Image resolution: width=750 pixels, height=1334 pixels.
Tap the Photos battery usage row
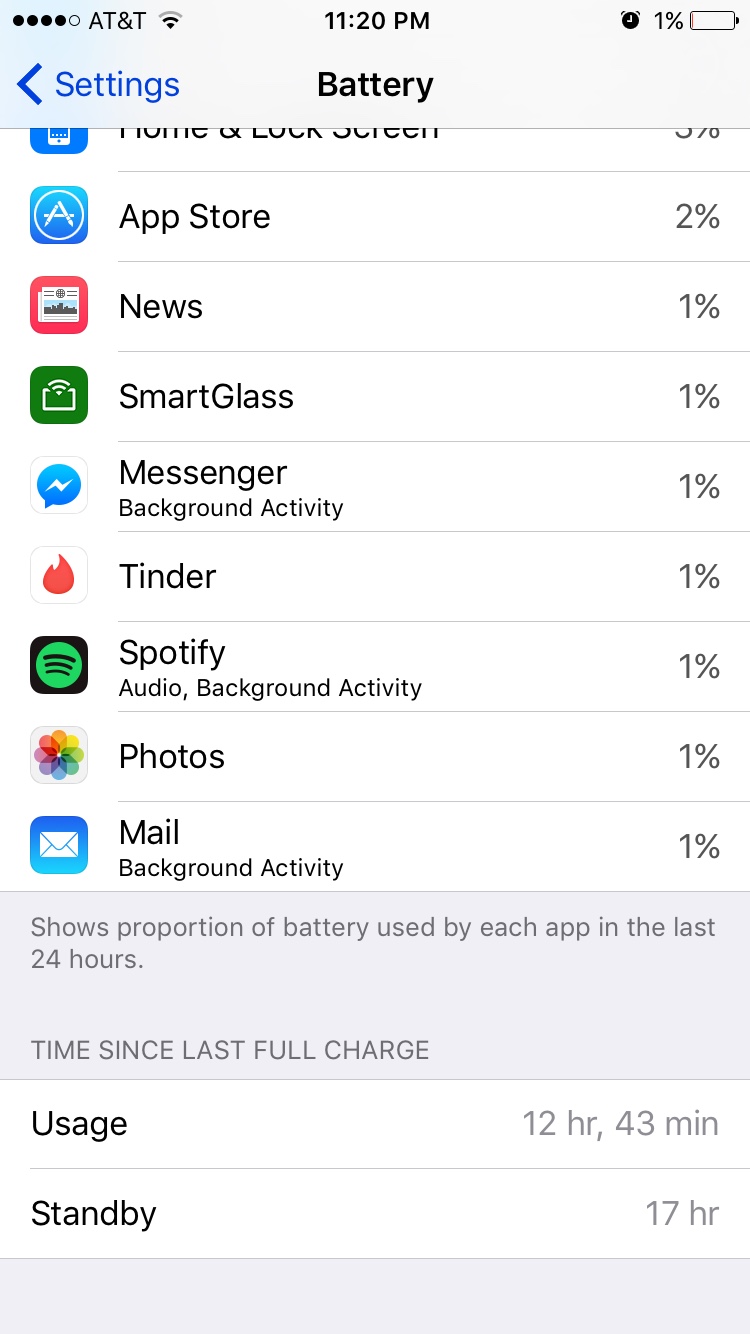point(375,757)
